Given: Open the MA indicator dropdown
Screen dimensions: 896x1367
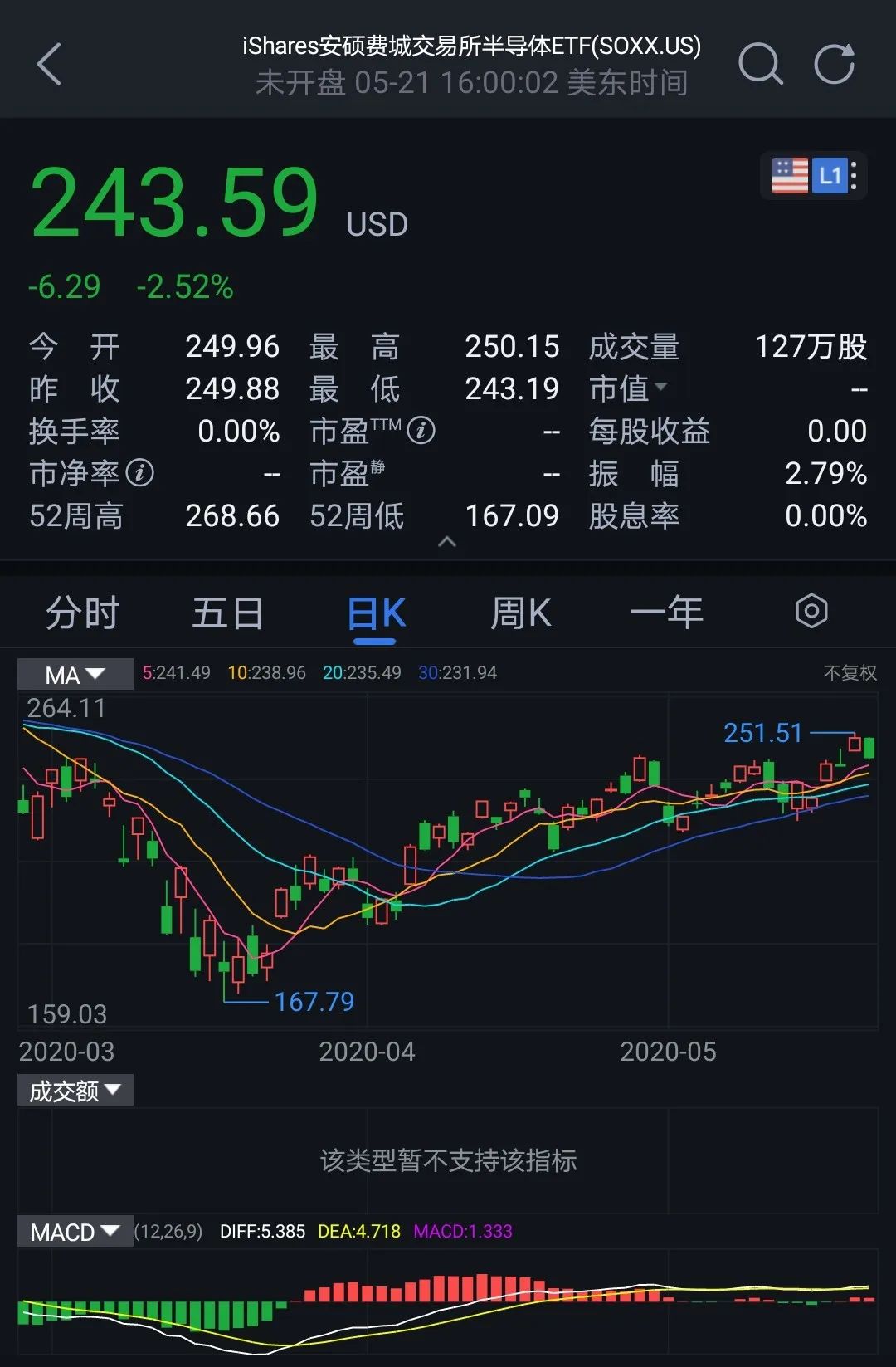Looking at the screenshot, I should pos(75,675).
